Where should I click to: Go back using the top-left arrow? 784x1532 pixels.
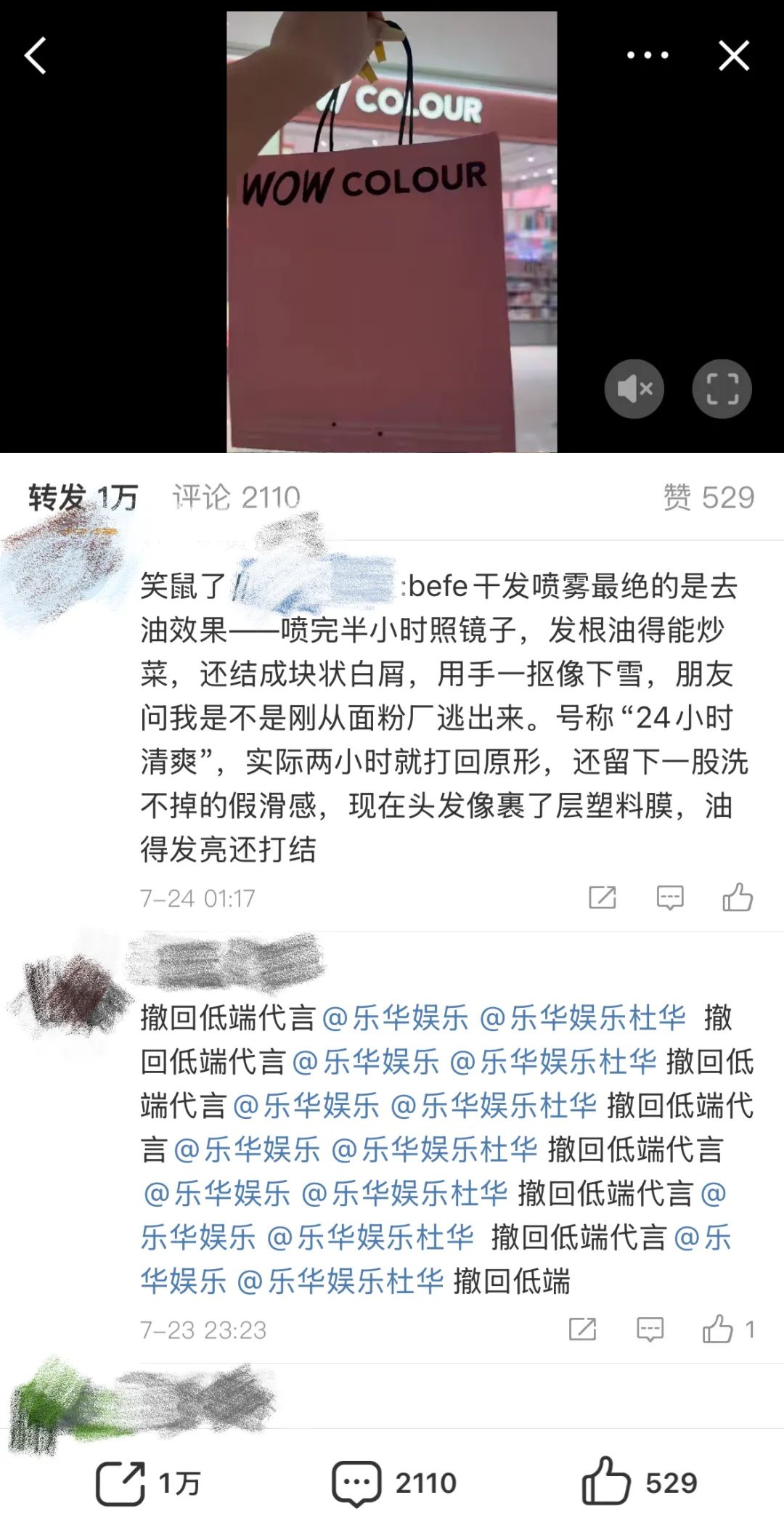[x=36, y=56]
